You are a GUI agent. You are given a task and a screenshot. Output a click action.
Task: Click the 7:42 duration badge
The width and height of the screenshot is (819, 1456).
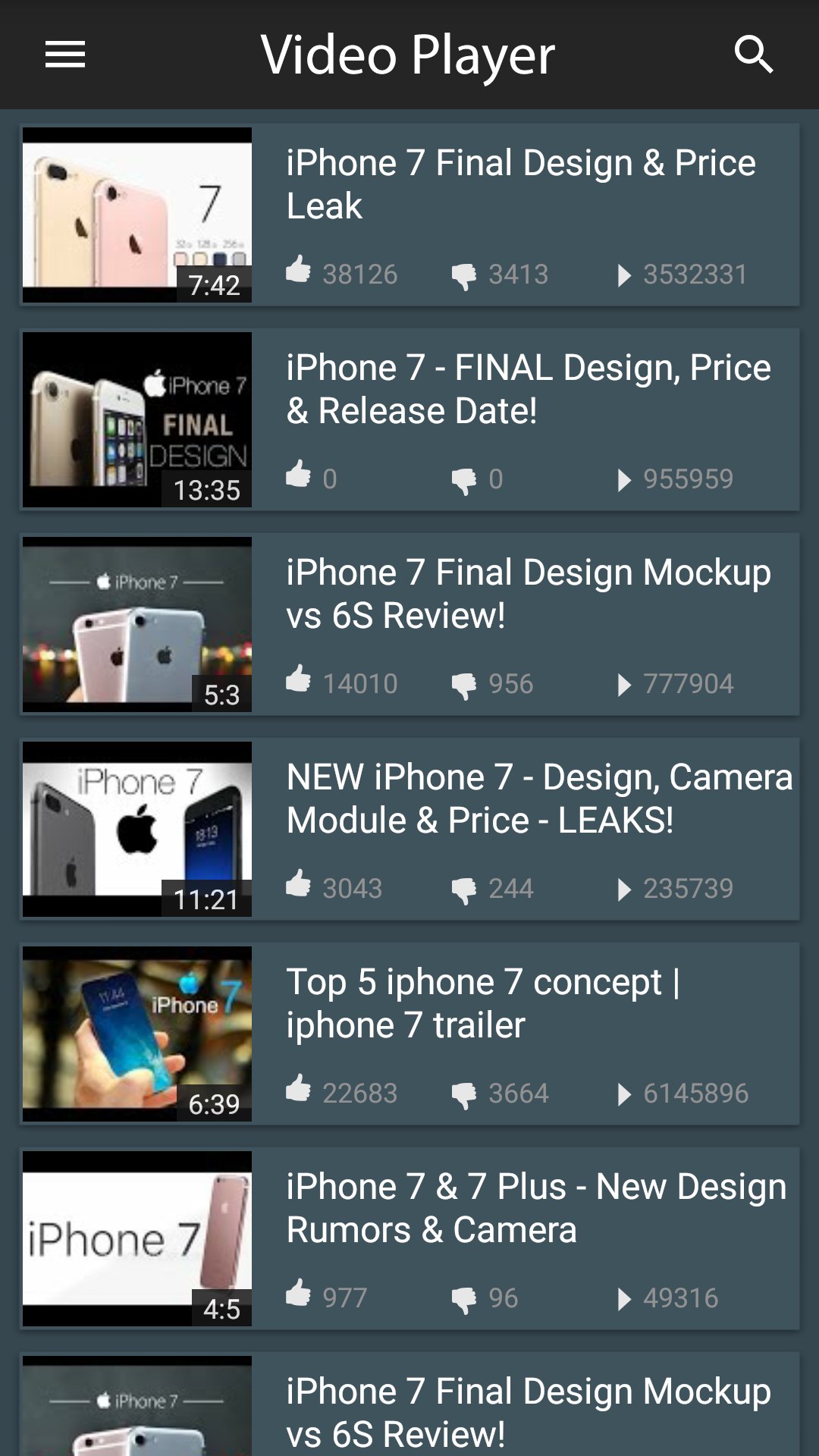216,287
